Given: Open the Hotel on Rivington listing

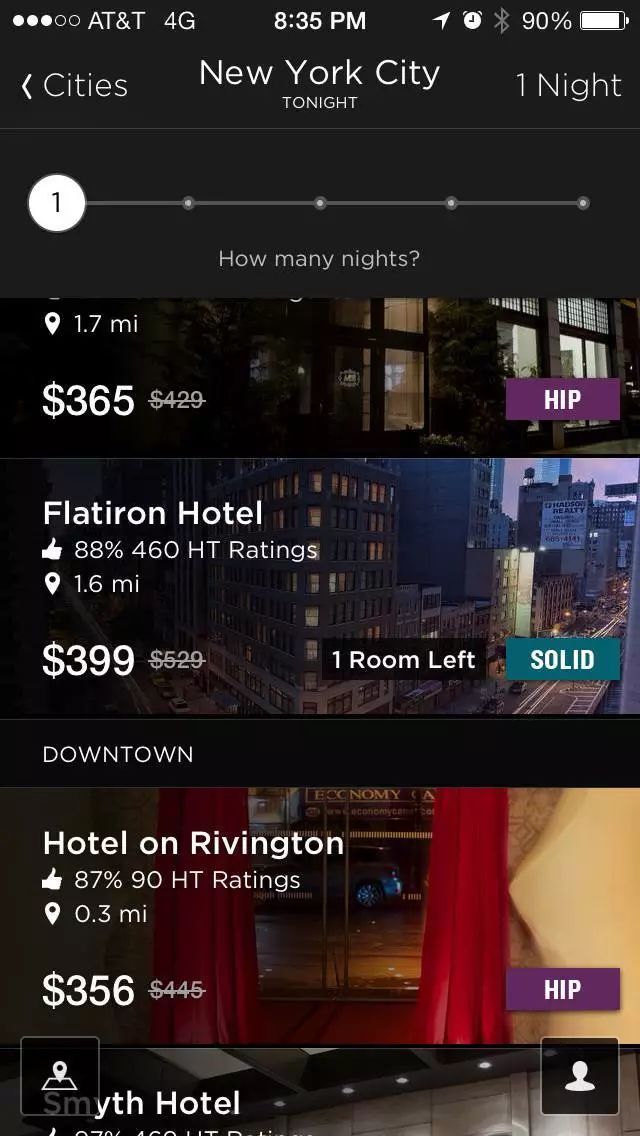Looking at the screenshot, I should pyautogui.click(x=320, y=915).
